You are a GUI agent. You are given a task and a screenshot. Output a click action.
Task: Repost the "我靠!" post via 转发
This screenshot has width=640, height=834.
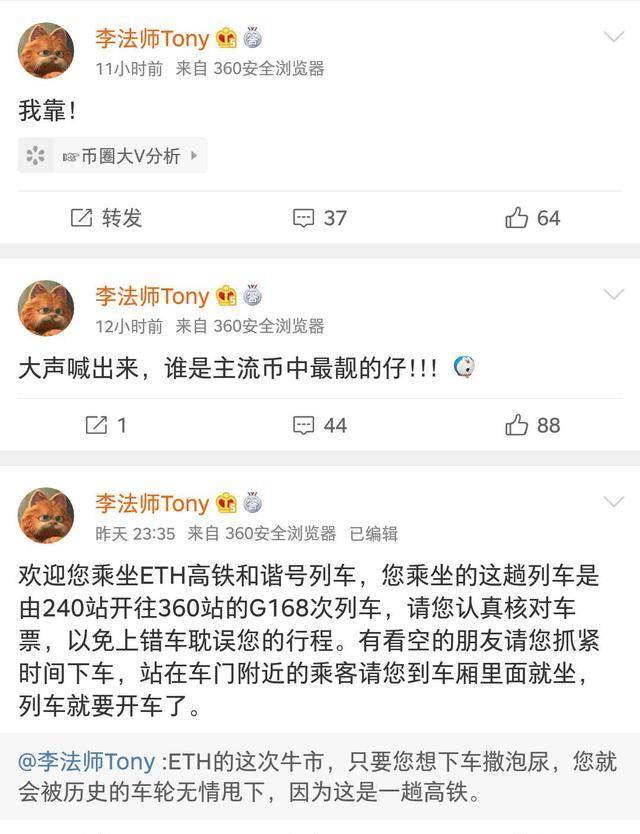click(x=106, y=218)
